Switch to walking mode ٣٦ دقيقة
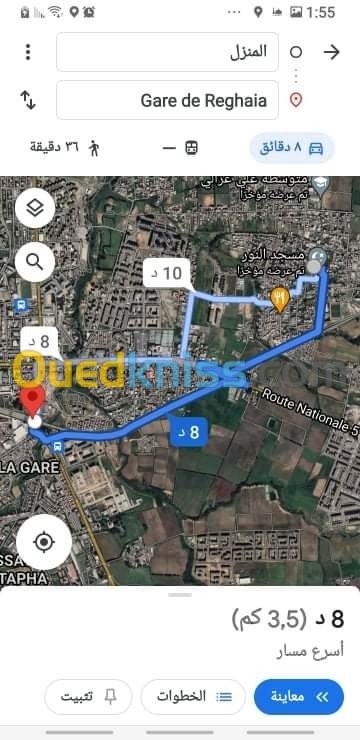 [x=65, y=148]
